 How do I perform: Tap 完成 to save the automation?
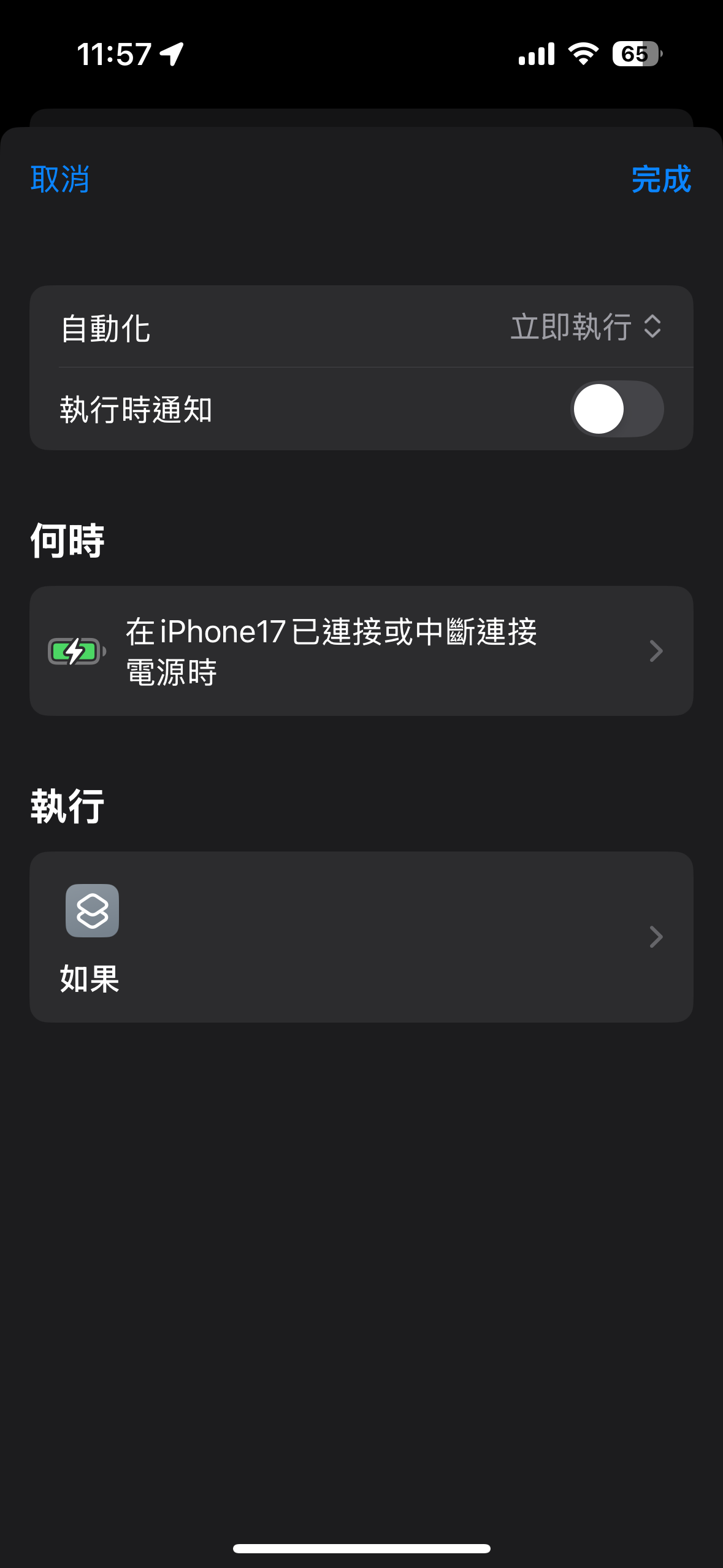661,179
